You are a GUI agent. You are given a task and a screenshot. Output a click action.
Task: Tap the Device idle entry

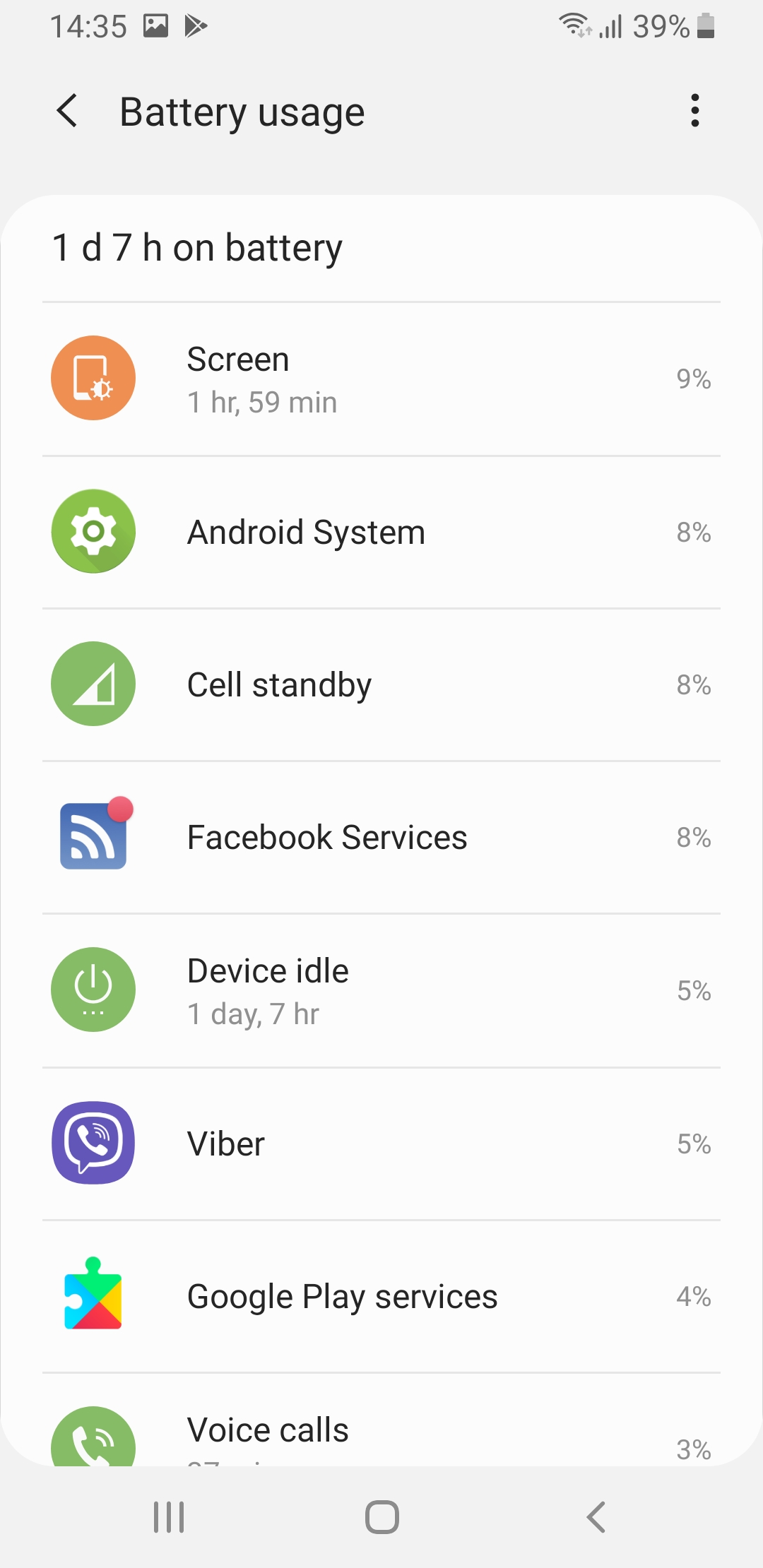(x=381, y=990)
